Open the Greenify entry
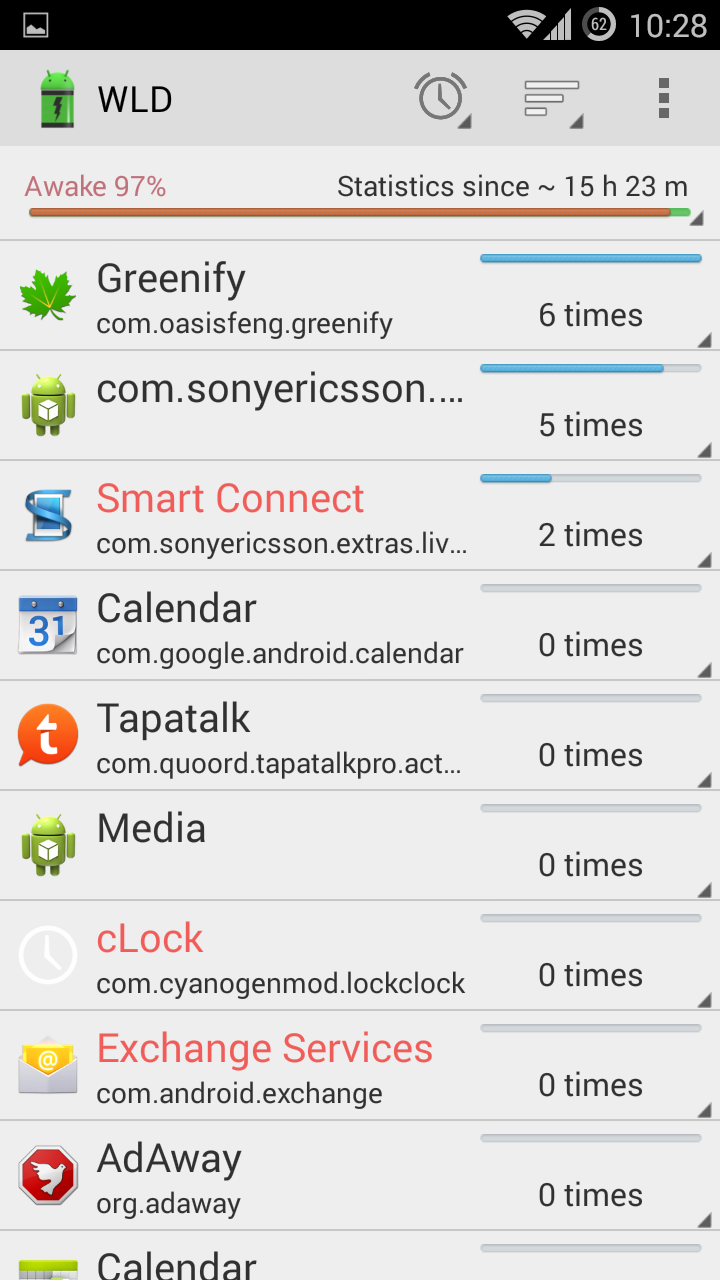This screenshot has width=720, height=1280. [x=360, y=296]
